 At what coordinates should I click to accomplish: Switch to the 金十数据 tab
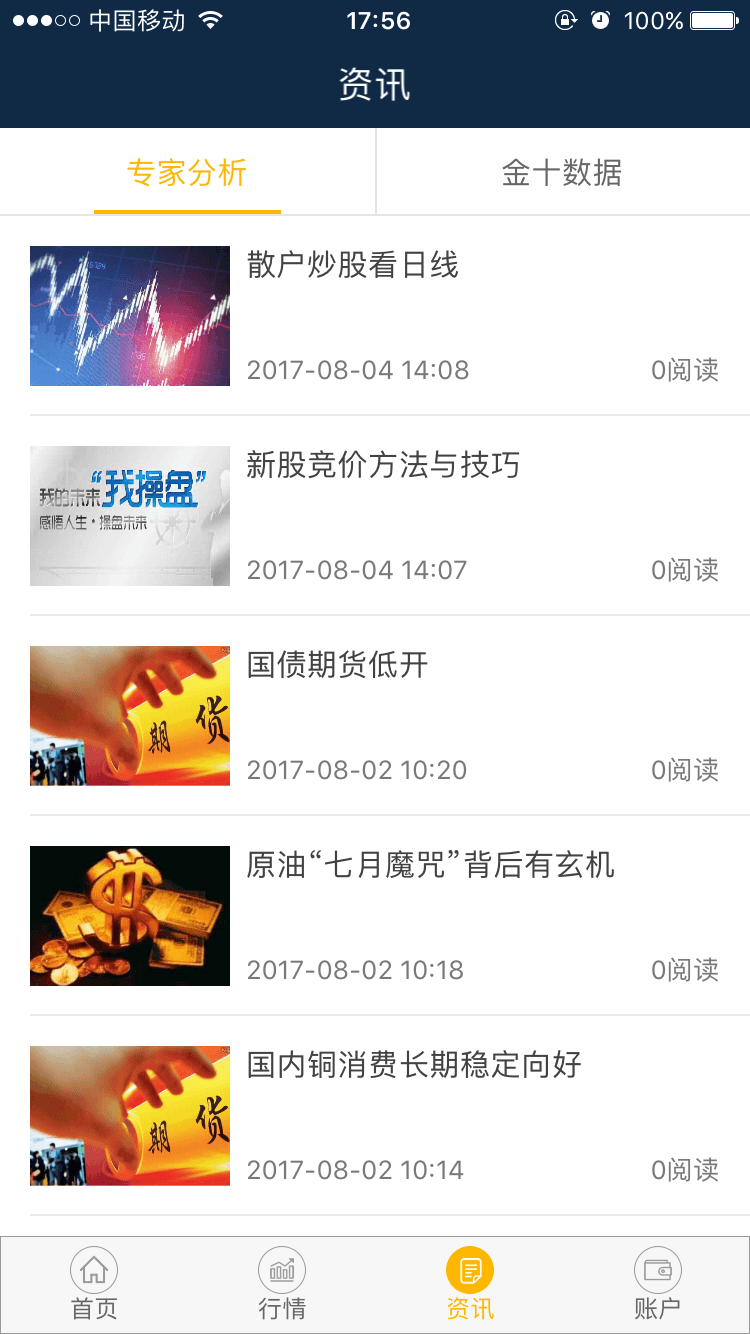tap(562, 170)
